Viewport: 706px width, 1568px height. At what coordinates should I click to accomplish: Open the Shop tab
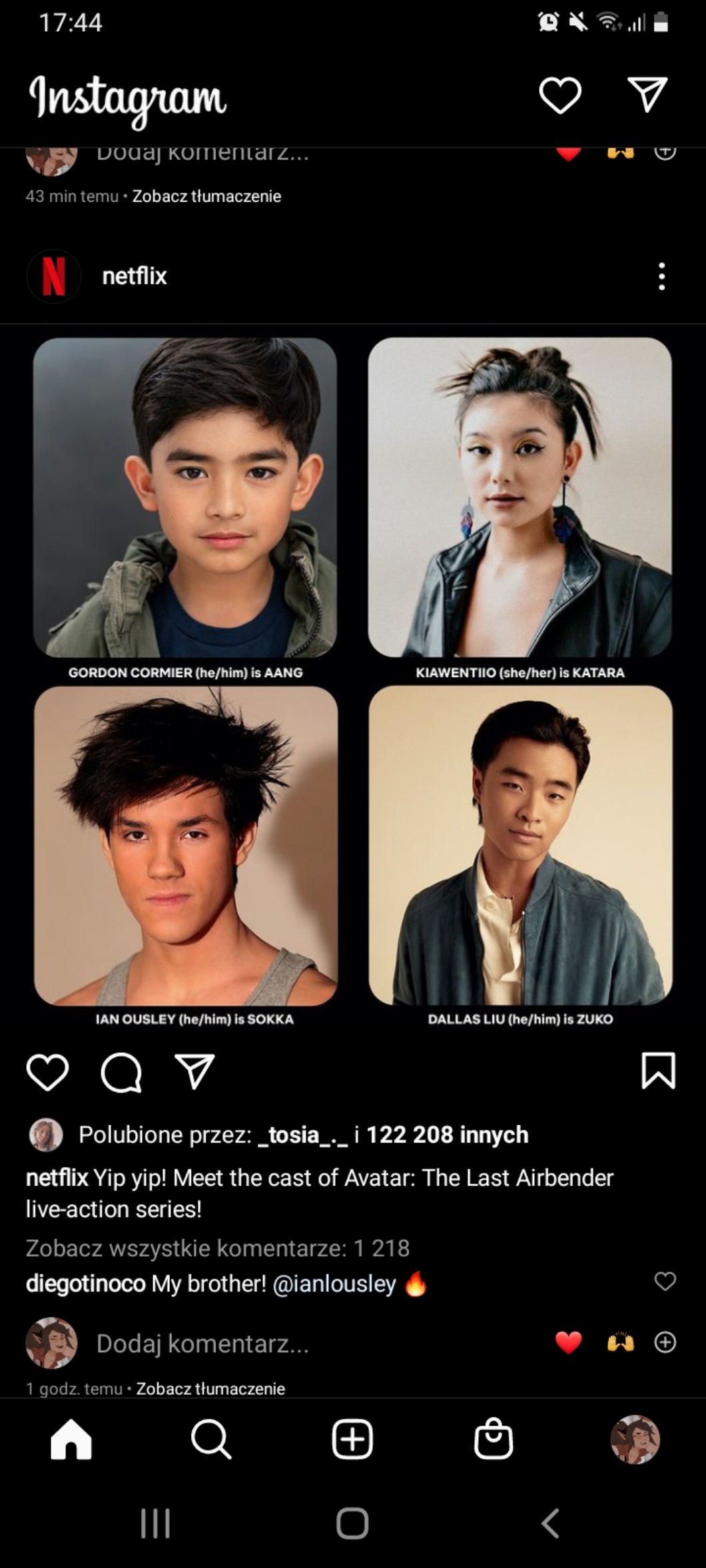click(494, 1439)
